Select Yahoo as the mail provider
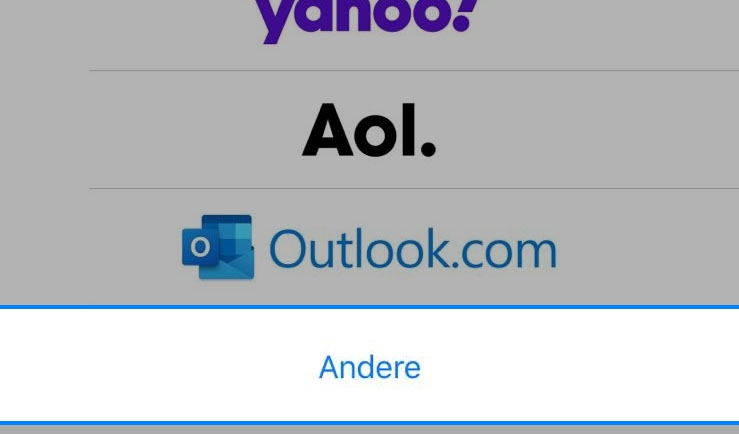 click(366, 22)
